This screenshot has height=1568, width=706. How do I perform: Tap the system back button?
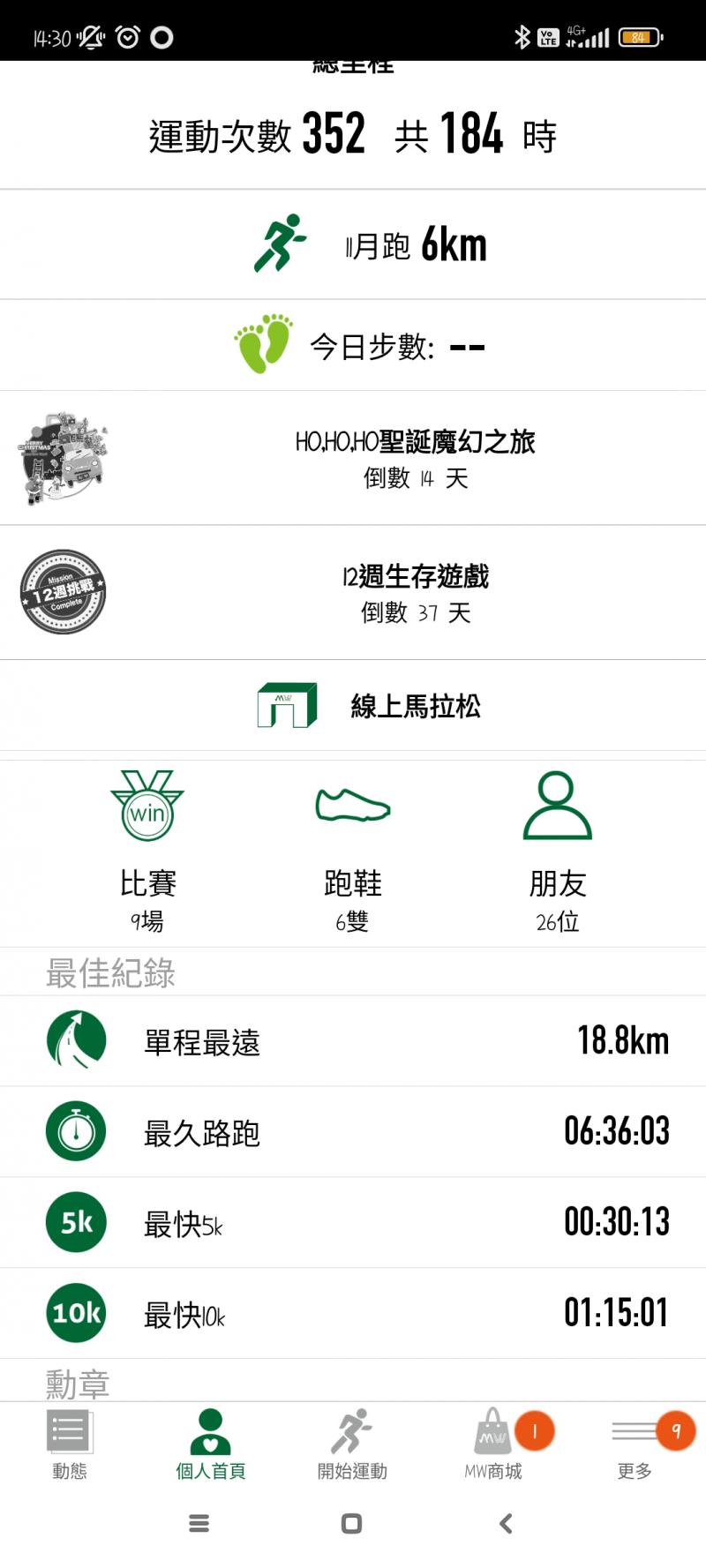506,1524
